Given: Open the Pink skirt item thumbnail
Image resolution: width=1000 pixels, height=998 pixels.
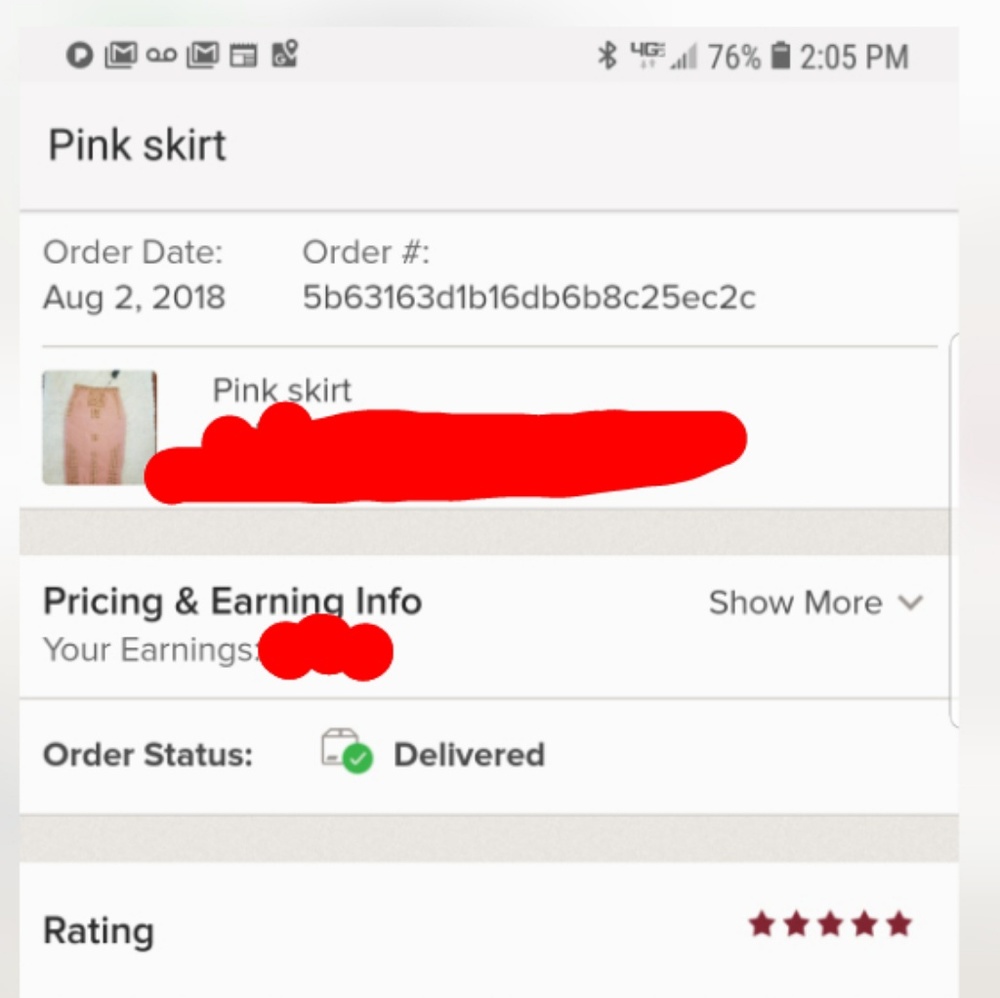Looking at the screenshot, I should pyautogui.click(x=99, y=427).
